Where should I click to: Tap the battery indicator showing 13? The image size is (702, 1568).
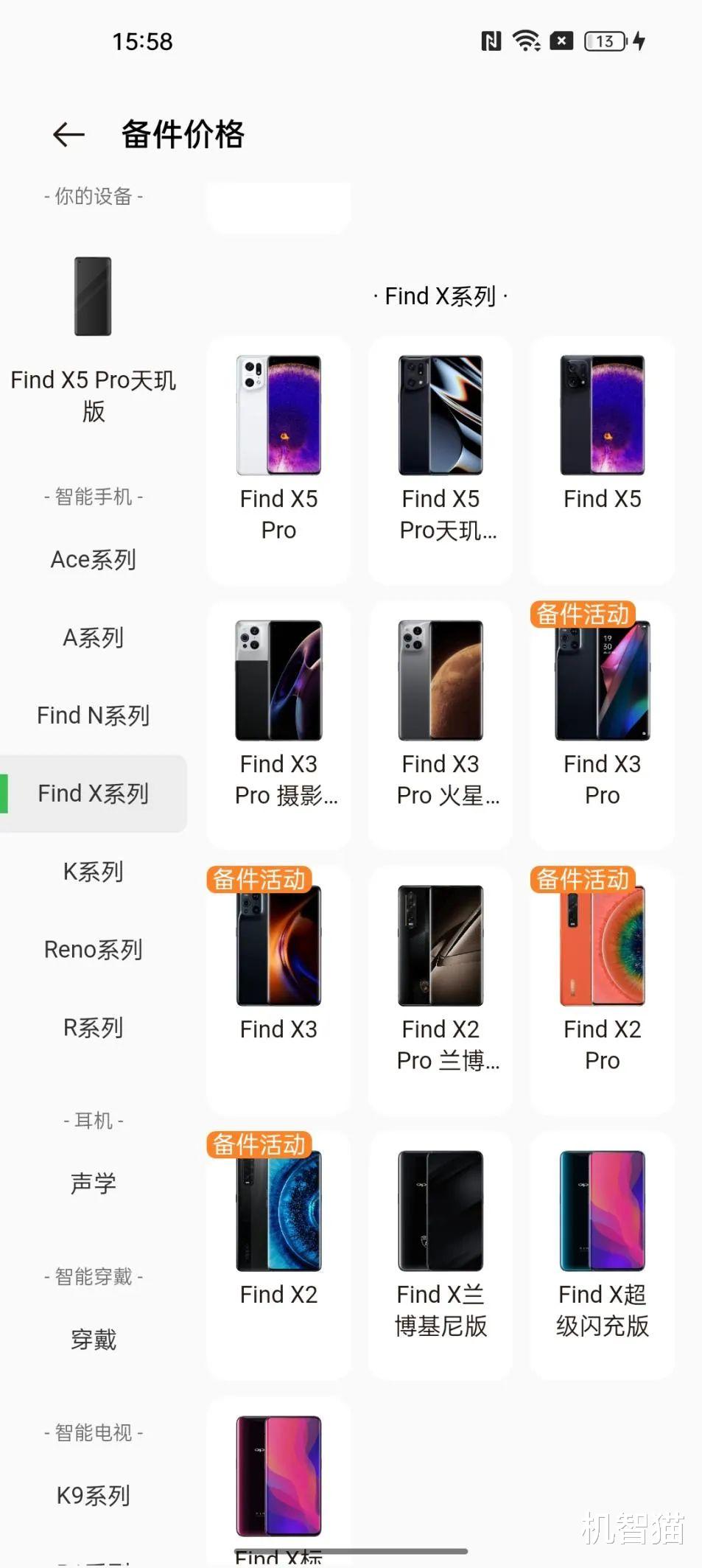click(603, 41)
